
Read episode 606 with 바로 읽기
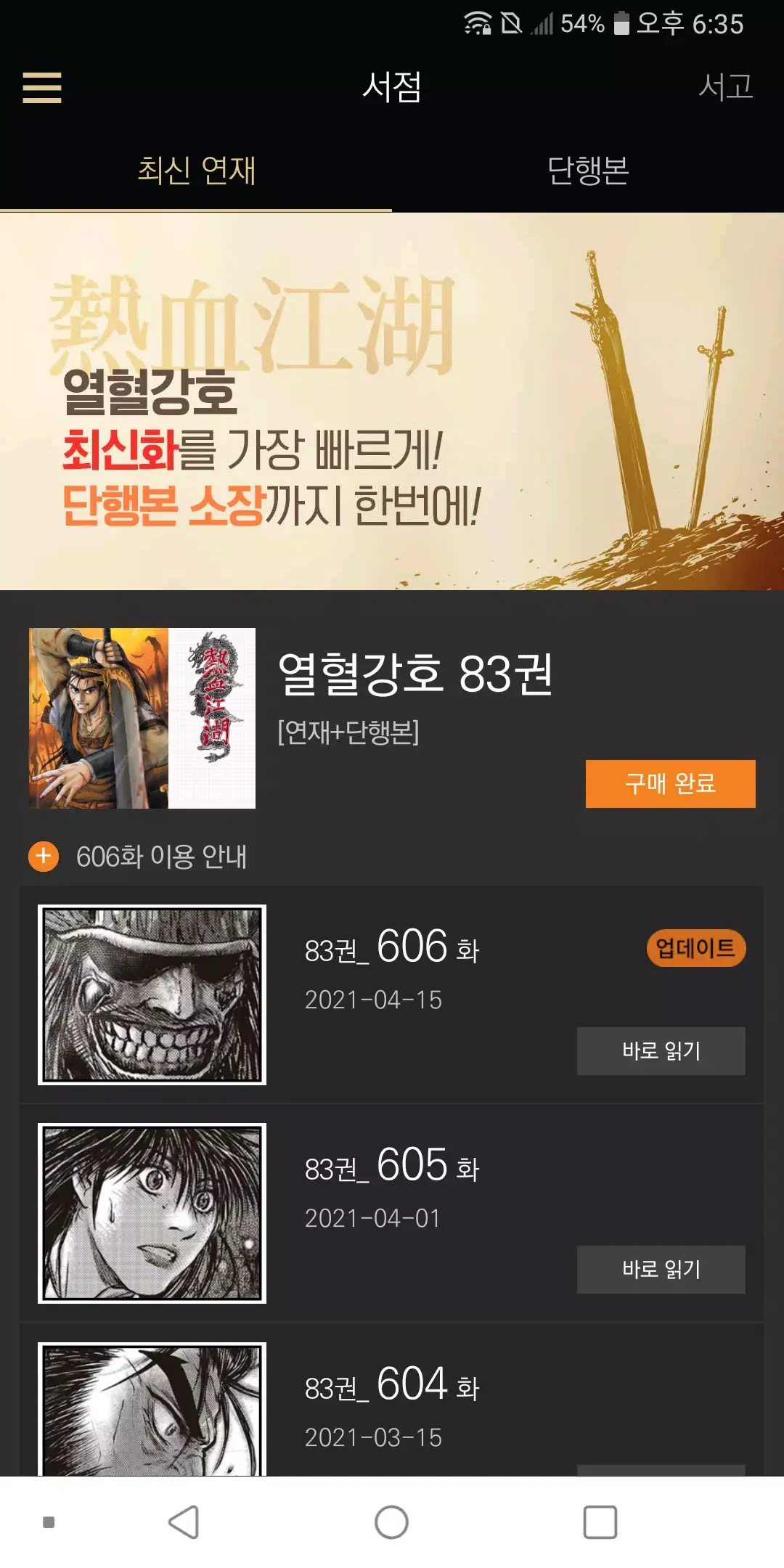(661, 1050)
